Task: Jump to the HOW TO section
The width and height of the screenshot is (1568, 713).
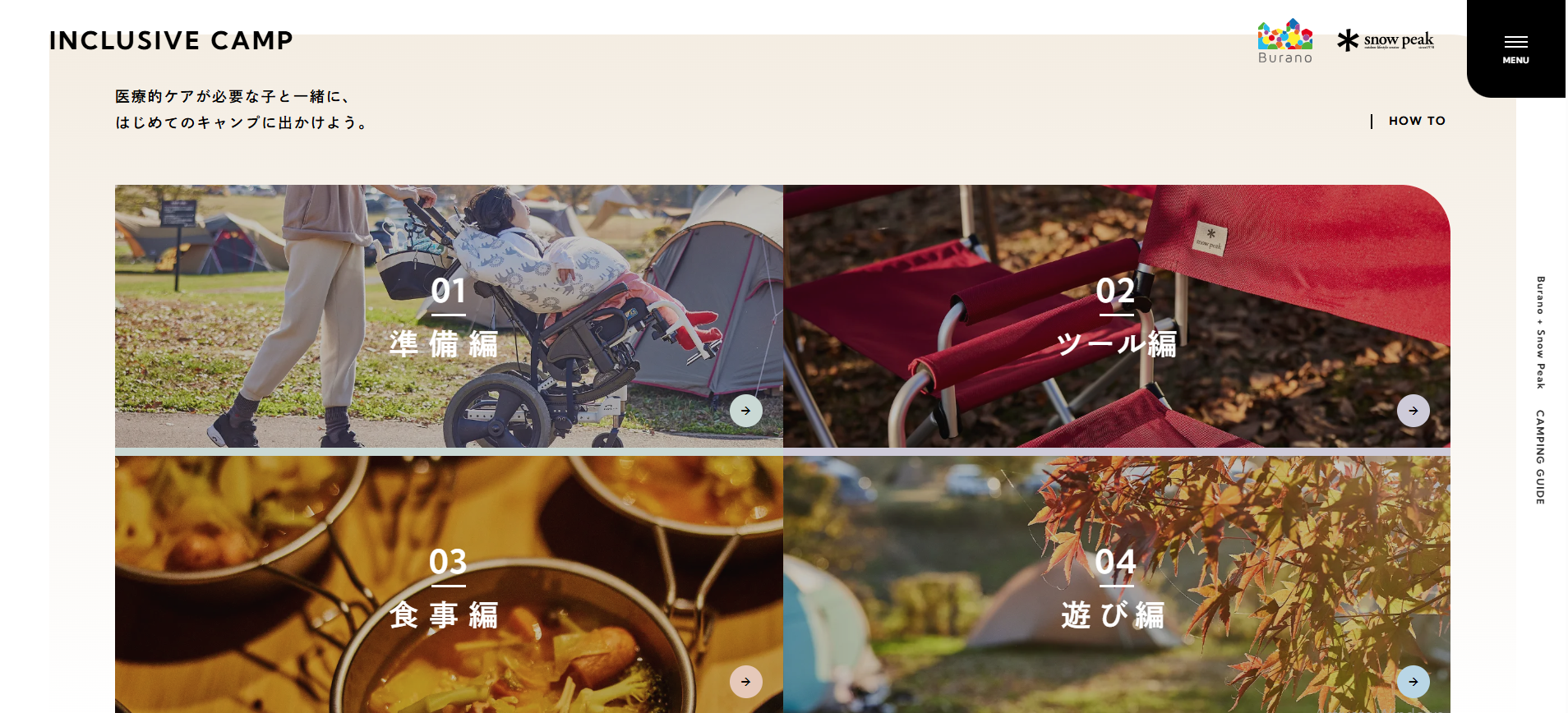Action: [1416, 121]
